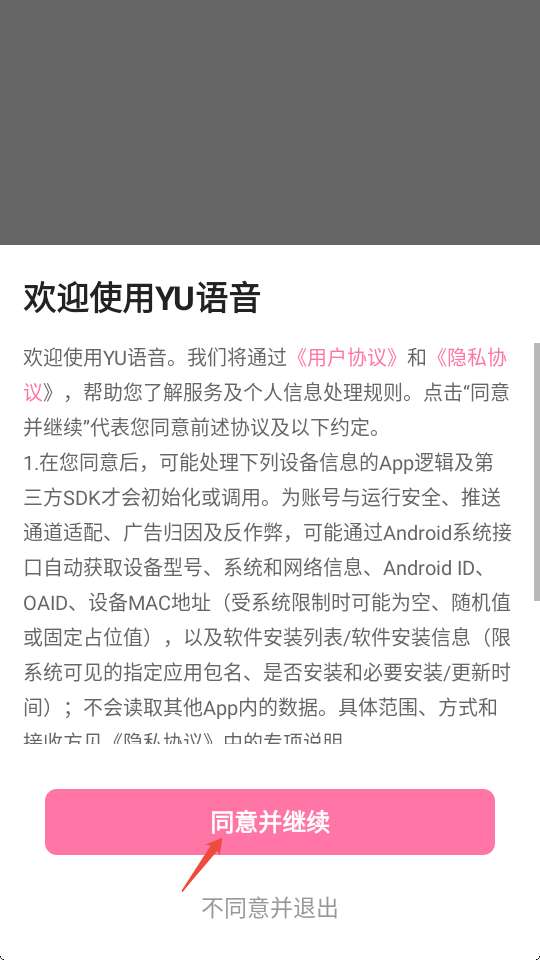Open the 《用户协议》 link

coord(347,358)
